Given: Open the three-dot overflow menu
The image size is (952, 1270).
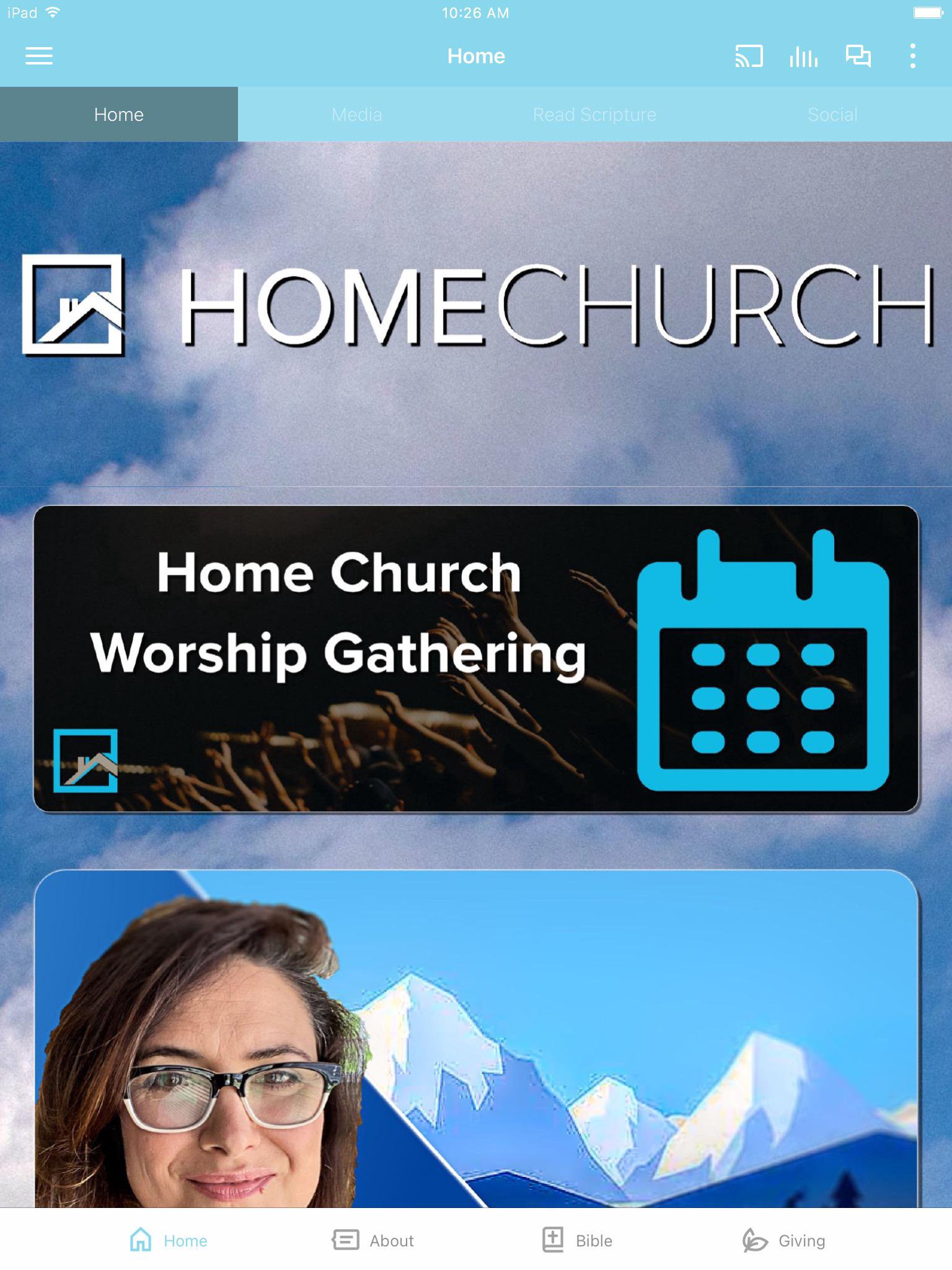Looking at the screenshot, I should 912,56.
